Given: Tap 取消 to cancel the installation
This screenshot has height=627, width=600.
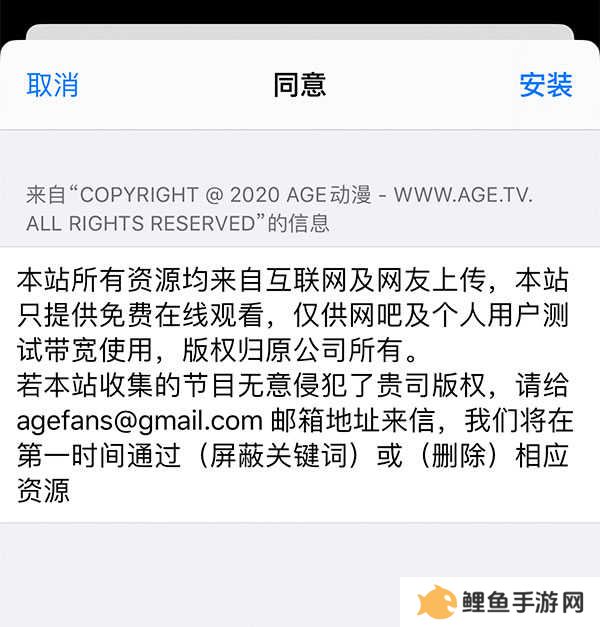Looking at the screenshot, I should click(x=52, y=85).
